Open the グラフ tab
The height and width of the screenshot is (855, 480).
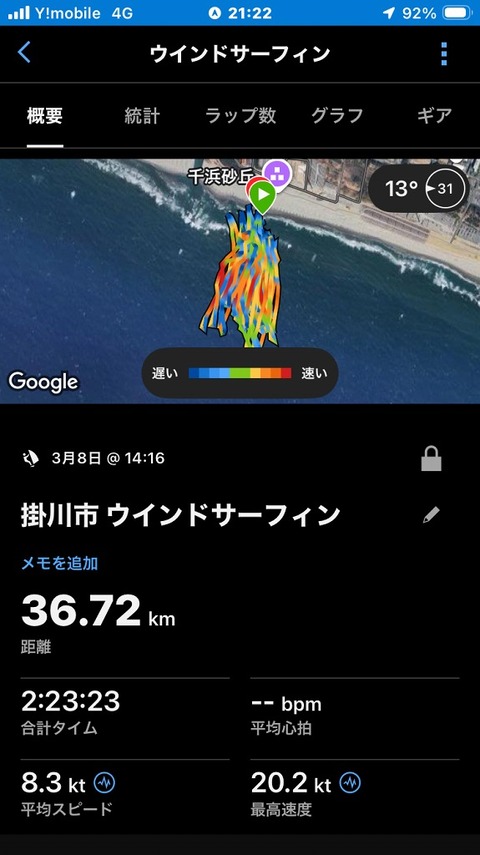[337, 116]
